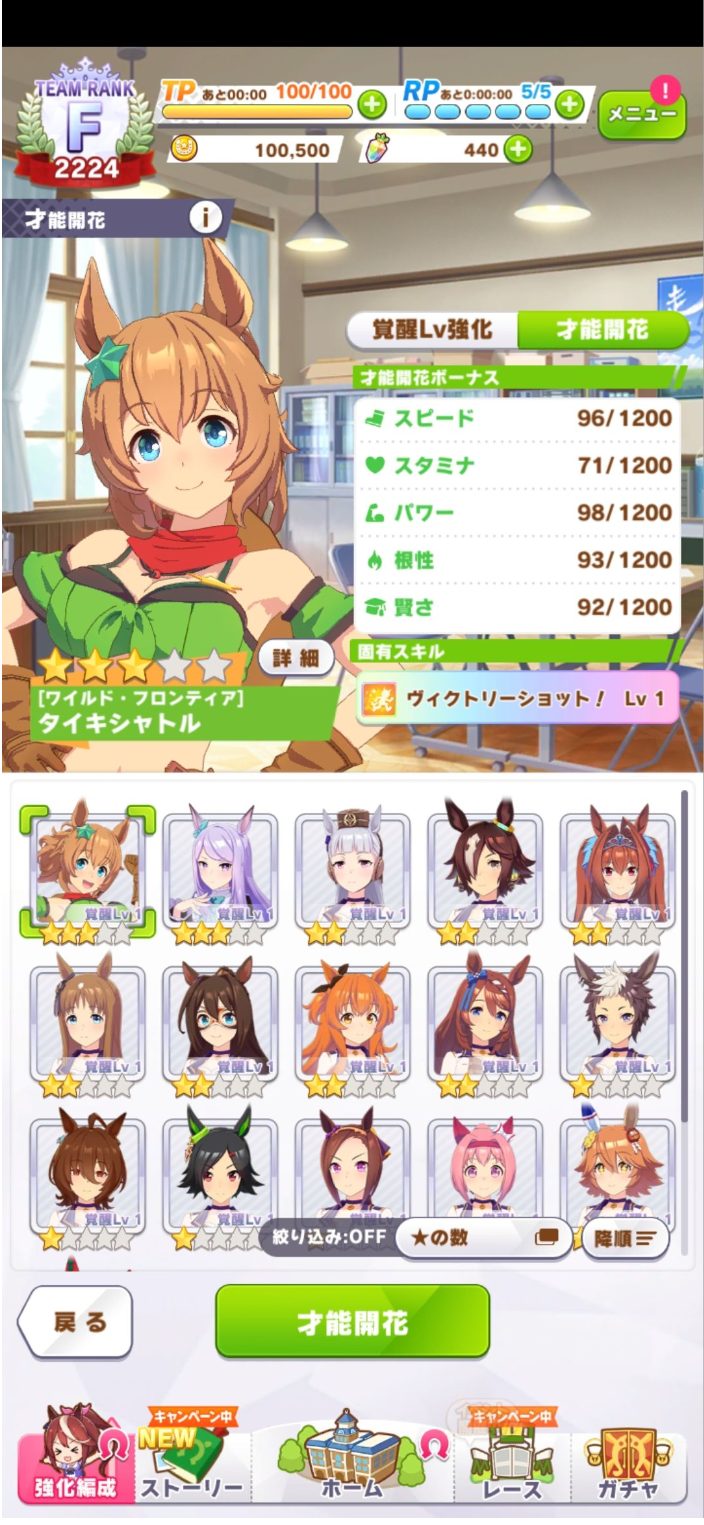
Task: Confirm with the green 才能開花 button
Action: point(352,1321)
